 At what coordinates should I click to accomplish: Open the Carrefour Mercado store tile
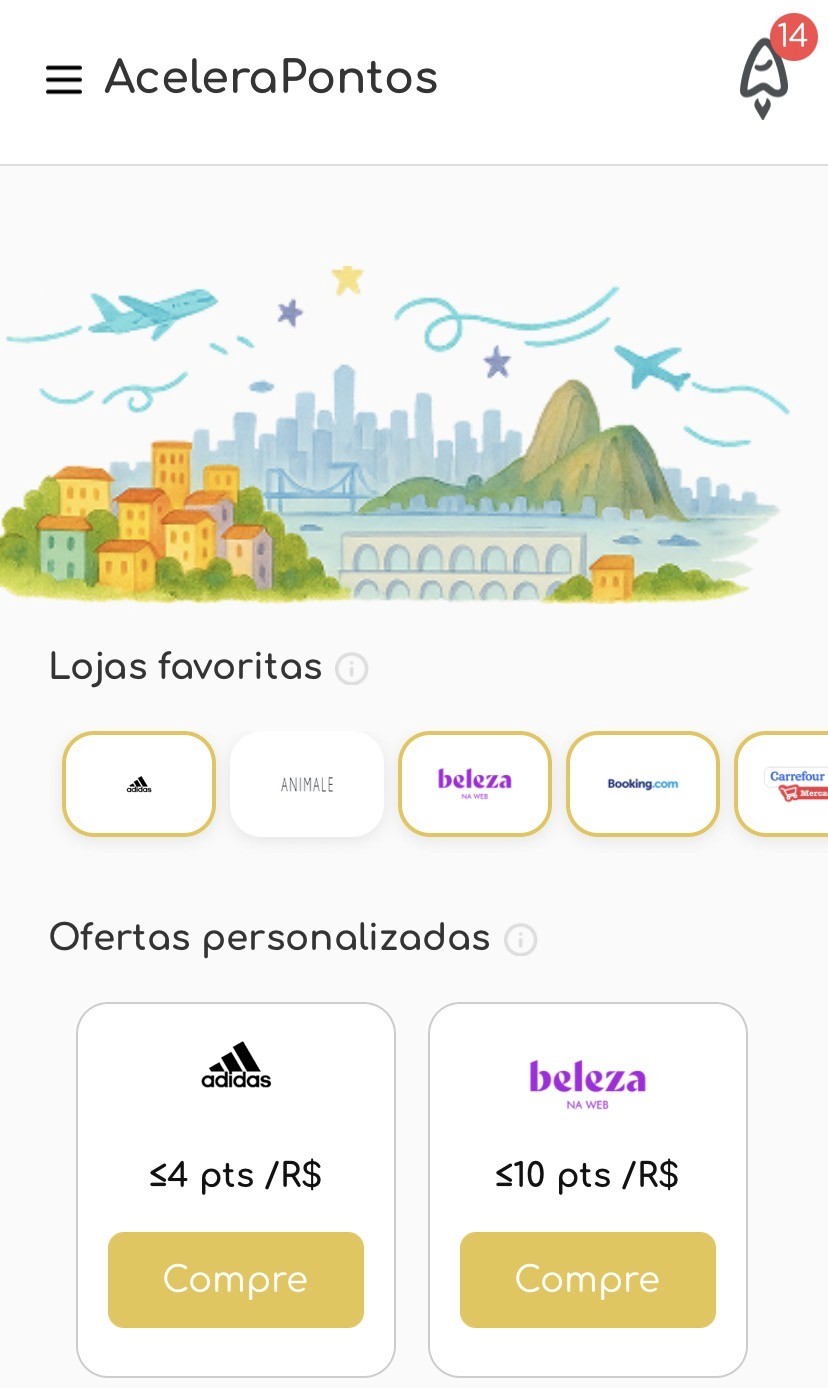(795, 784)
